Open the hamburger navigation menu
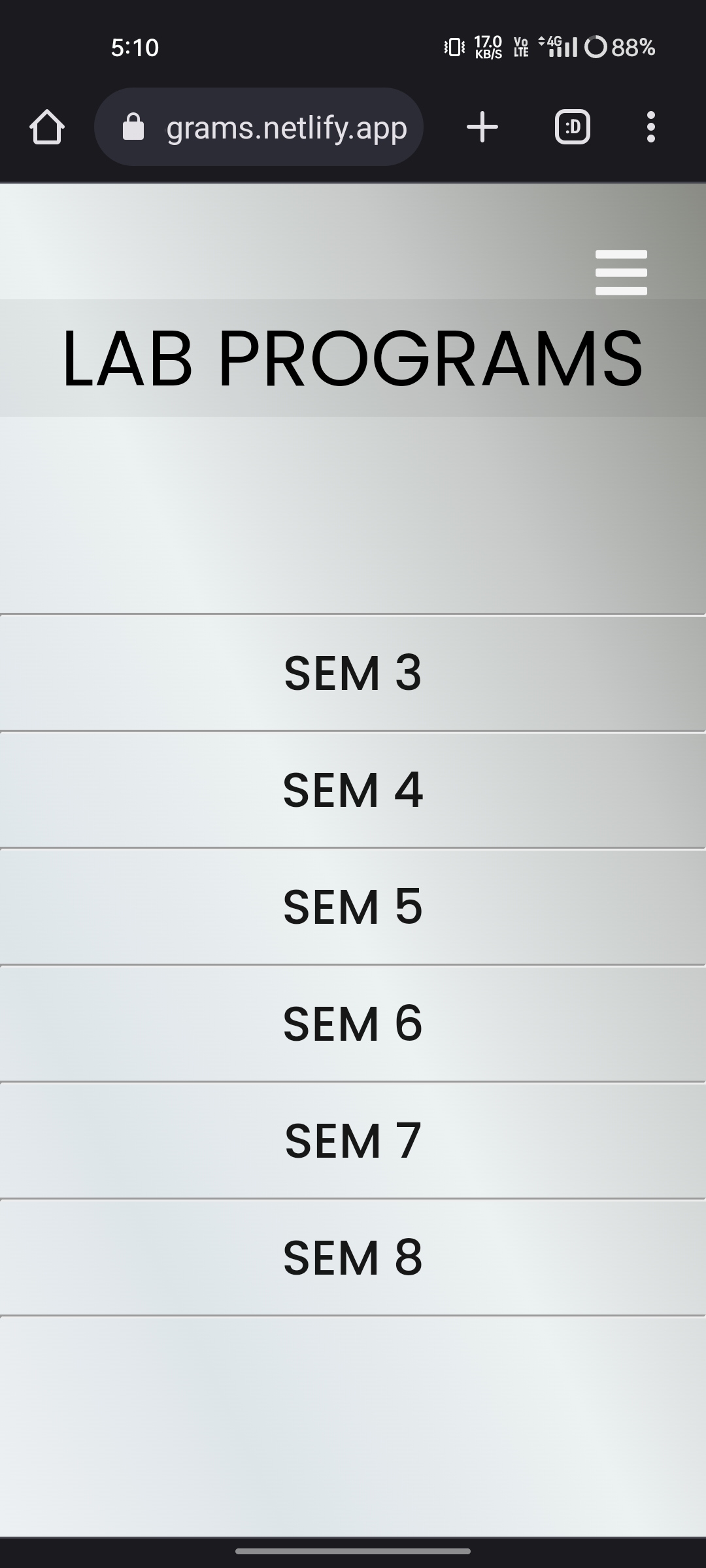The height and width of the screenshot is (1568, 706). tap(621, 272)
